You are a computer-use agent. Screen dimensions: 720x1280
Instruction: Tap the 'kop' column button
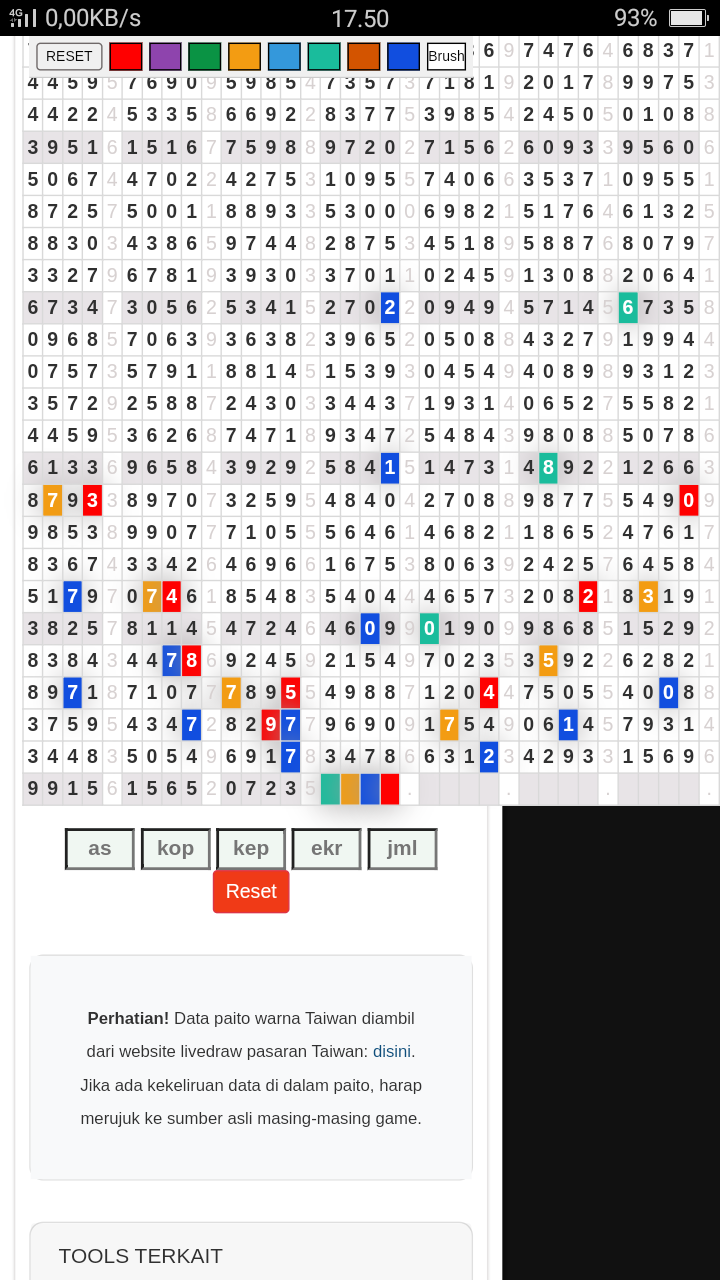point(175,849)
